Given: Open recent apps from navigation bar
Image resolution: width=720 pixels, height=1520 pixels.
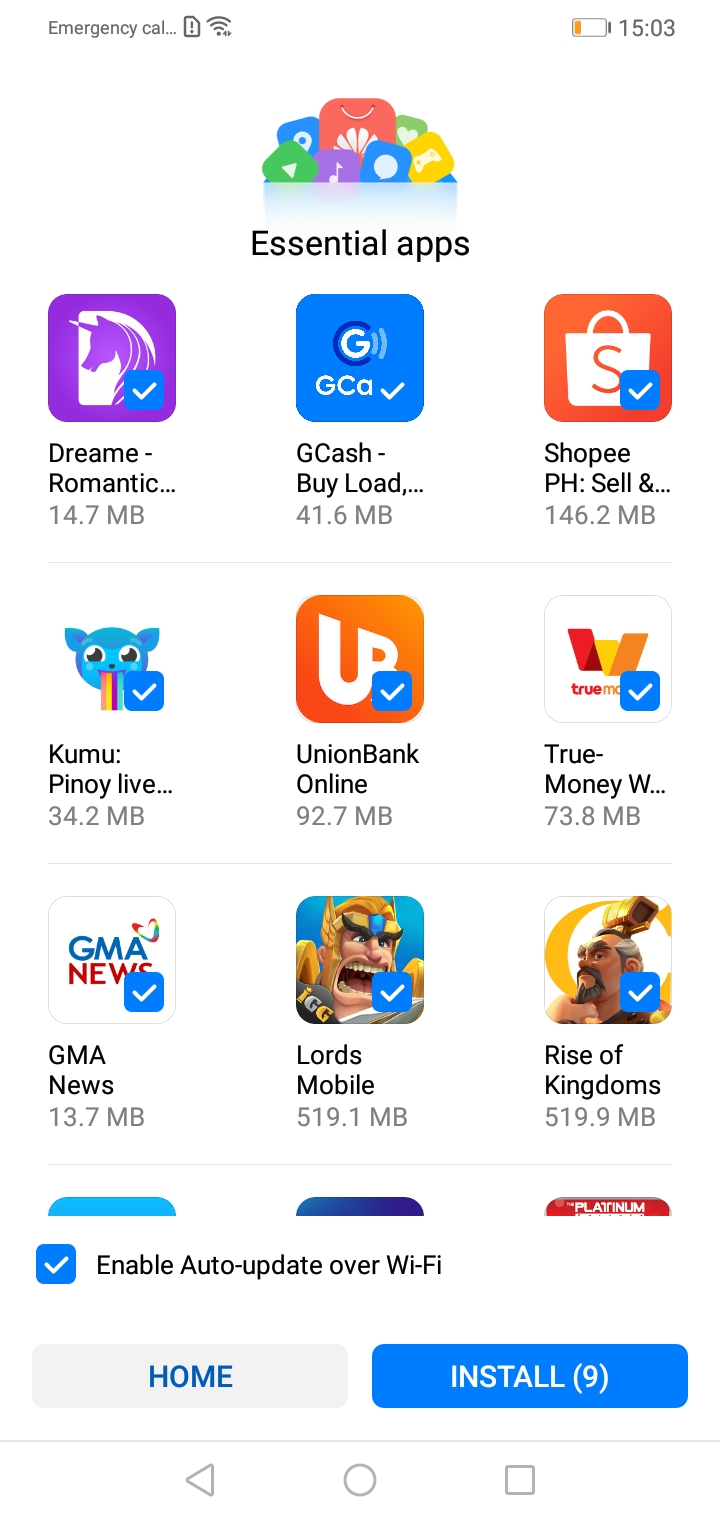Looking at the screenshot, I should pyautogui.click(x=520, y=1480).
